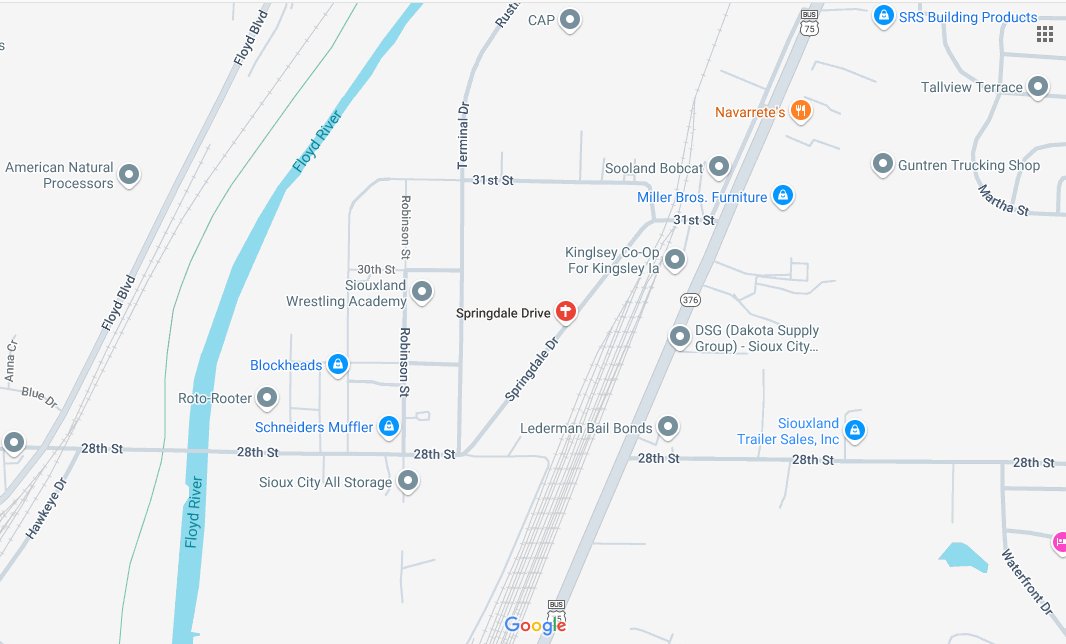1066x644 pixels.
Task: Tap American Natural Processors marker
Action: click(x=129, y=175)
